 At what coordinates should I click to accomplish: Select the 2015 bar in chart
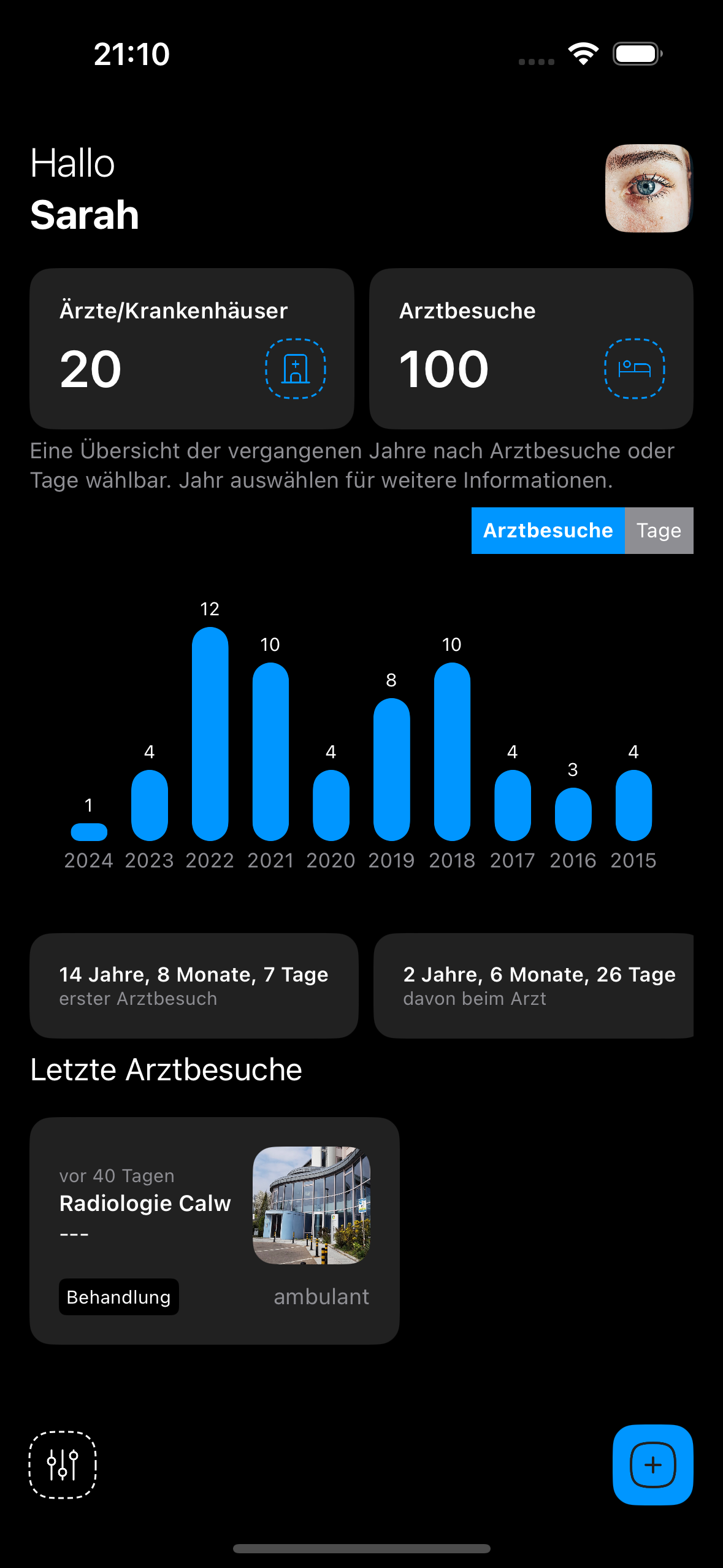(633, 805)
